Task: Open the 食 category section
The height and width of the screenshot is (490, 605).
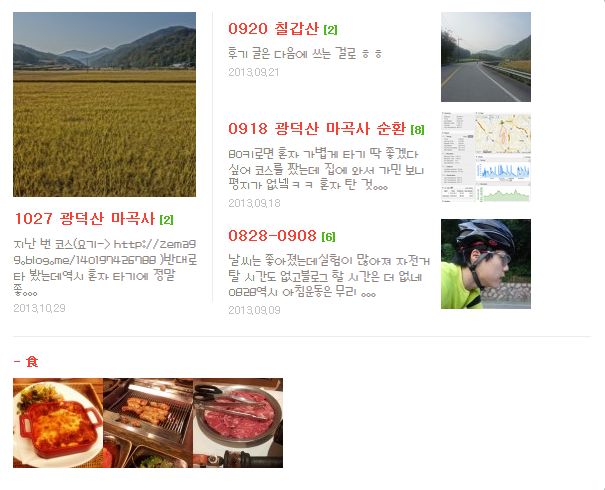Action: tap(31, 360)
